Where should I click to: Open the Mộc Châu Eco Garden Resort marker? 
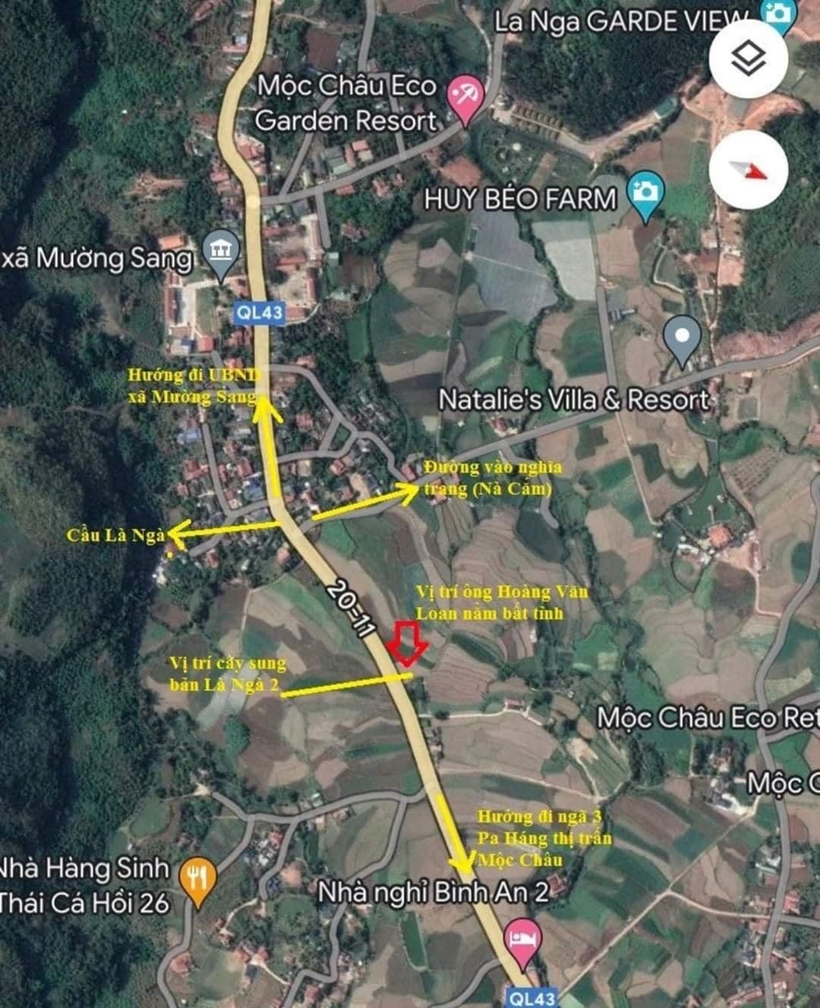point(463,96)
